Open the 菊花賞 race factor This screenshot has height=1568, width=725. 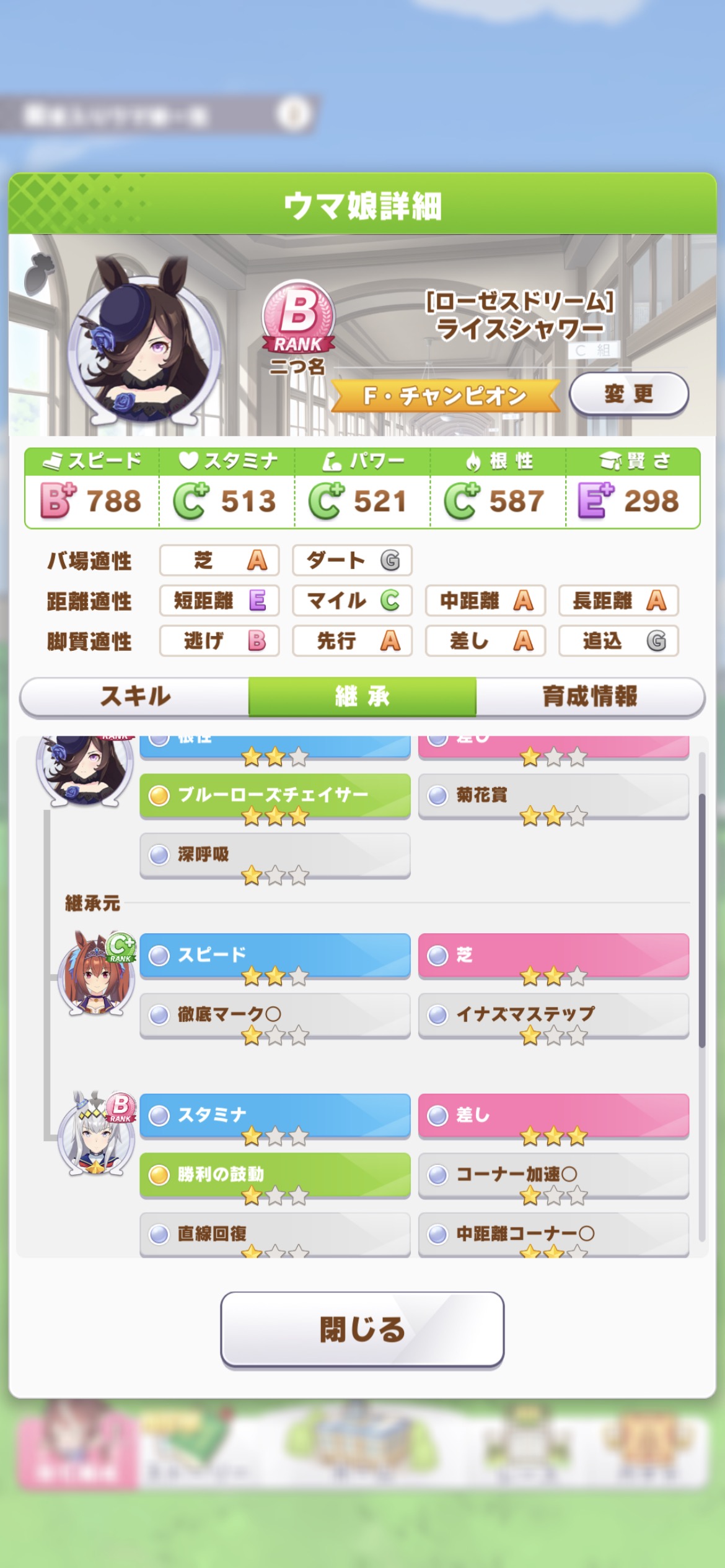coord(553,795)
